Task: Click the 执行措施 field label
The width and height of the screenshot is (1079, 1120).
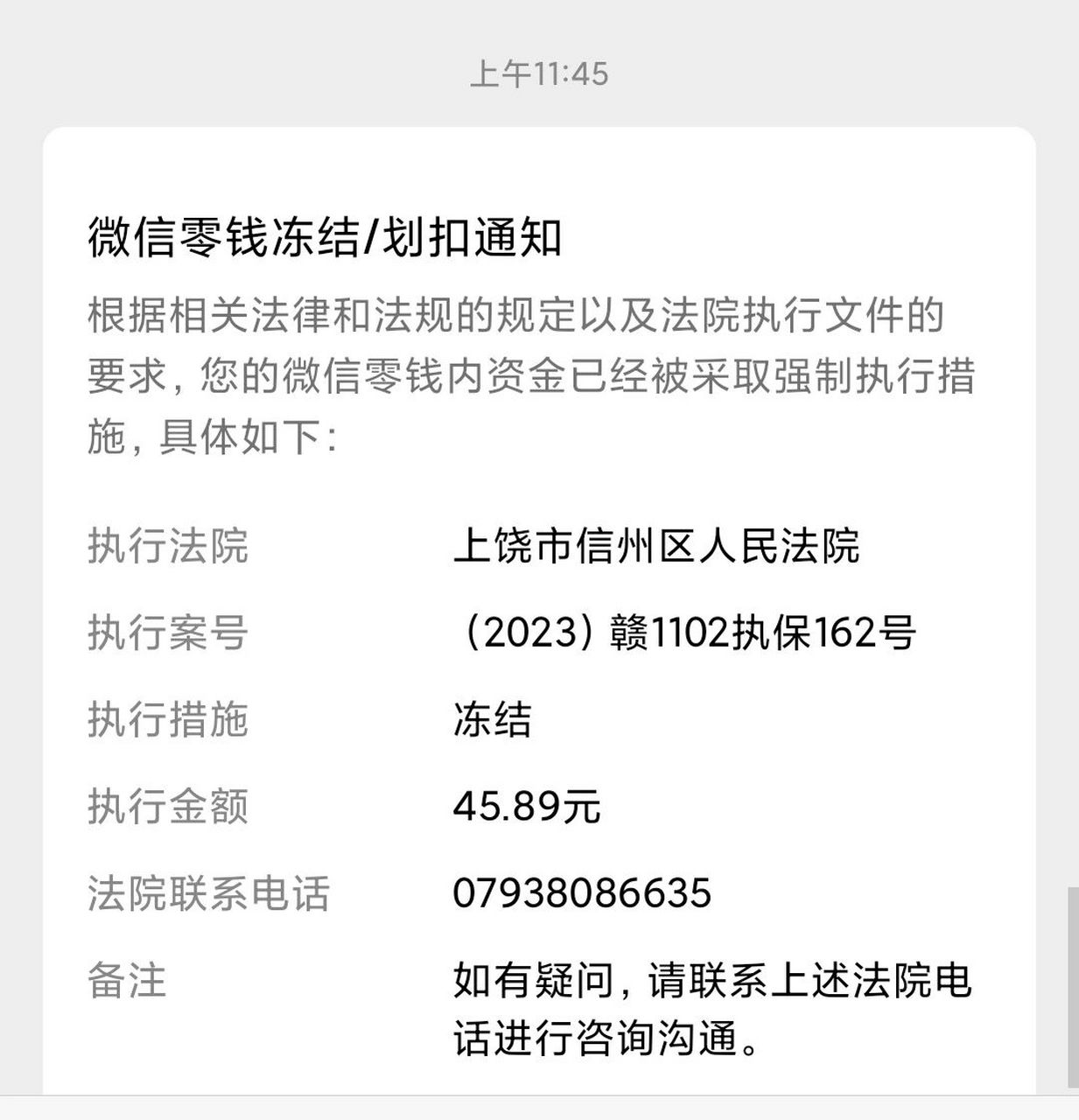Action: 168,719
